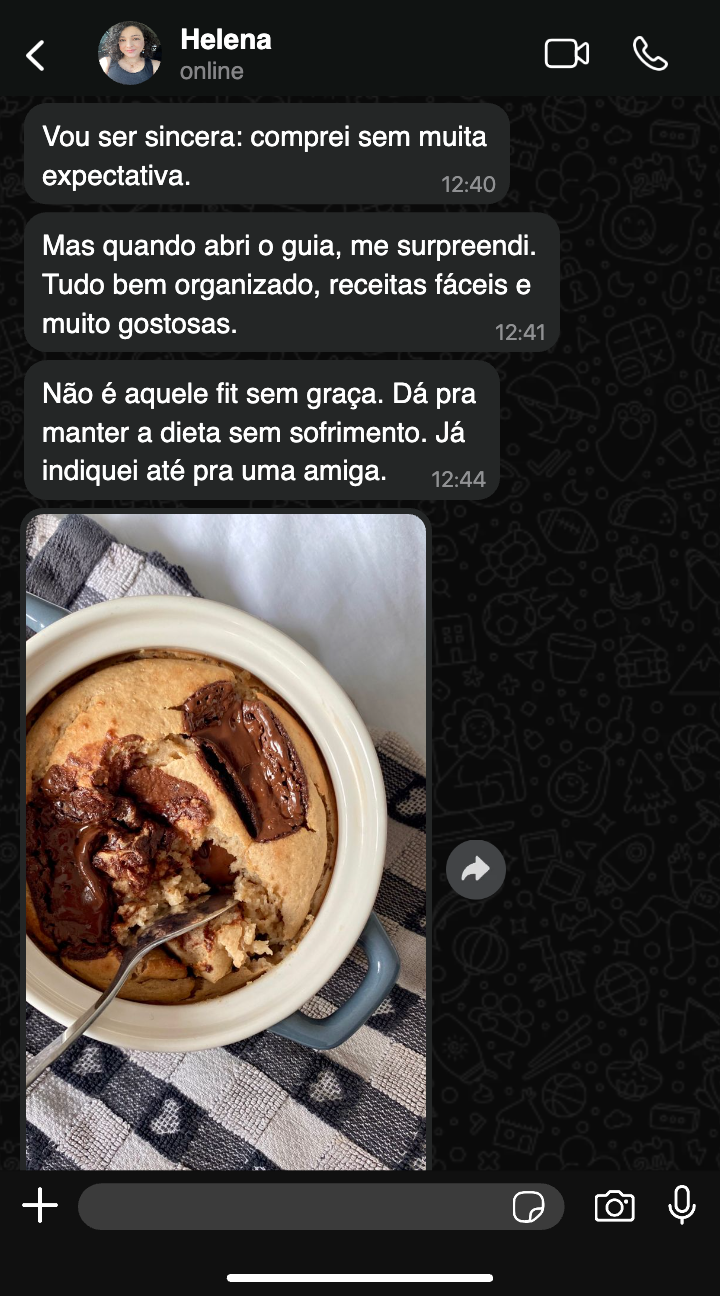Open the sticker picker

(x=528, y=1207)
